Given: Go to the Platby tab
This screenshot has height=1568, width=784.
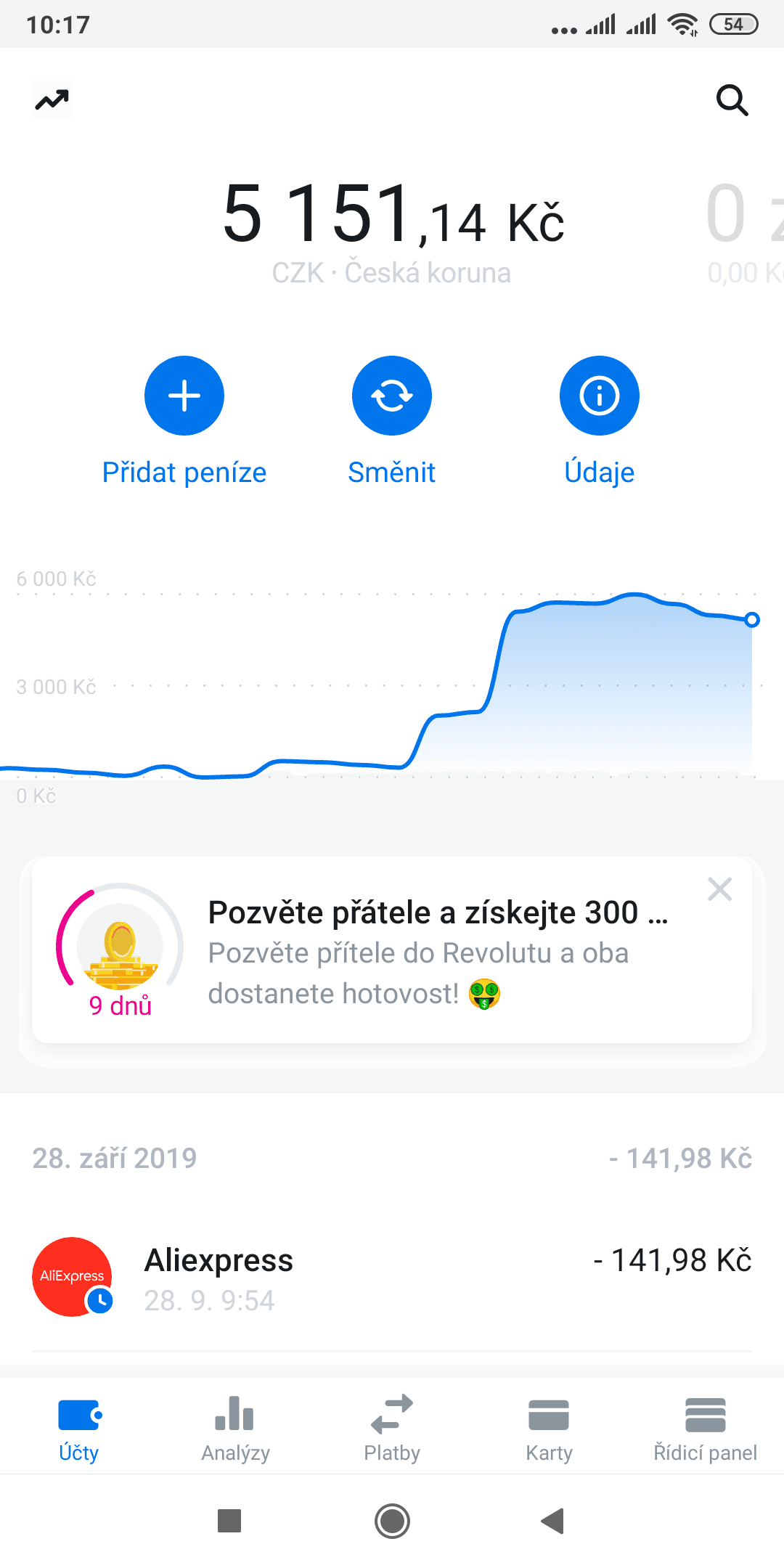Looking at the screenshot, I should [x=392, y=1427].
